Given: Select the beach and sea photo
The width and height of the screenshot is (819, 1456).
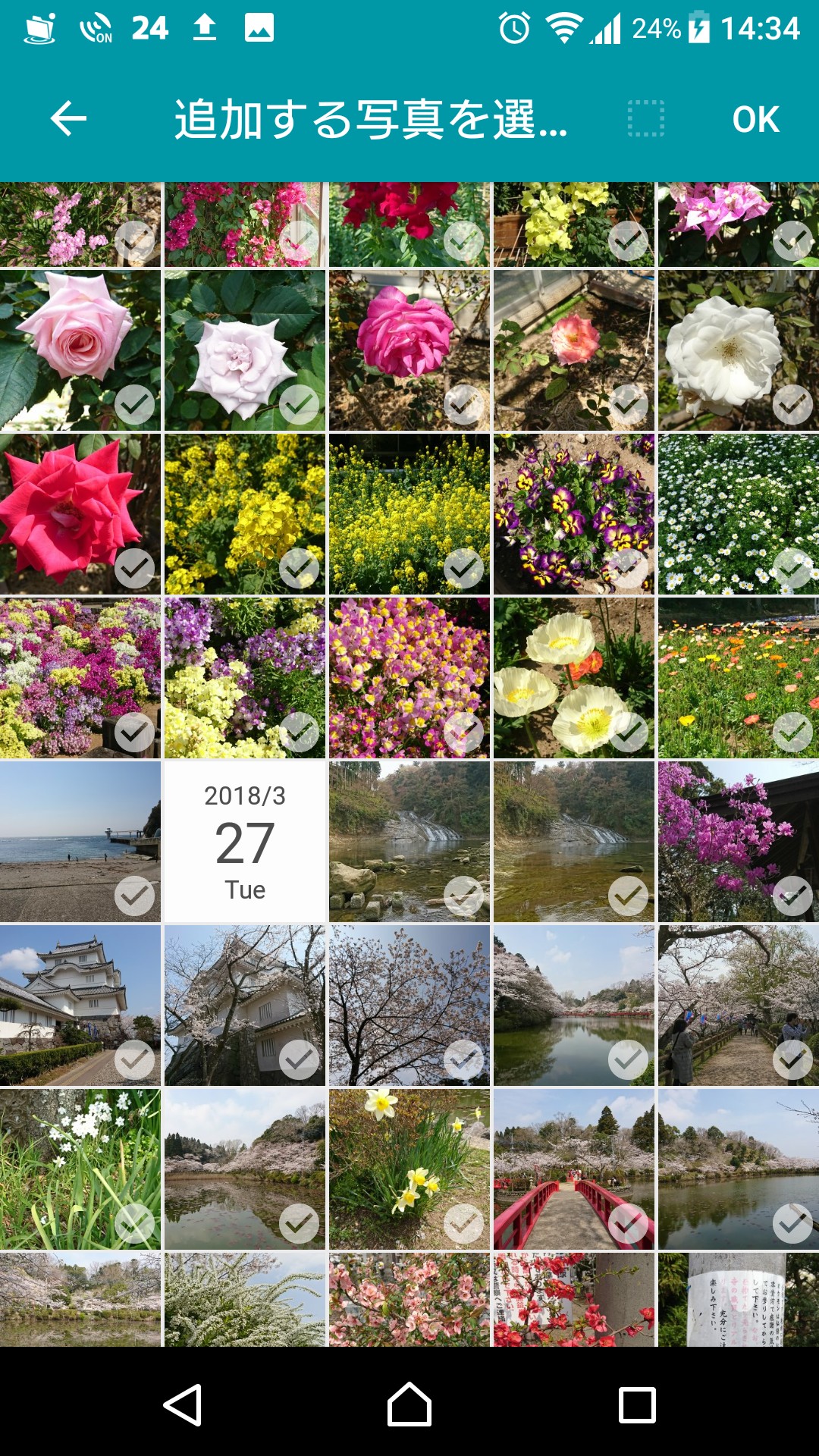Looking at the screenshot, I should [x=80, y=842].
